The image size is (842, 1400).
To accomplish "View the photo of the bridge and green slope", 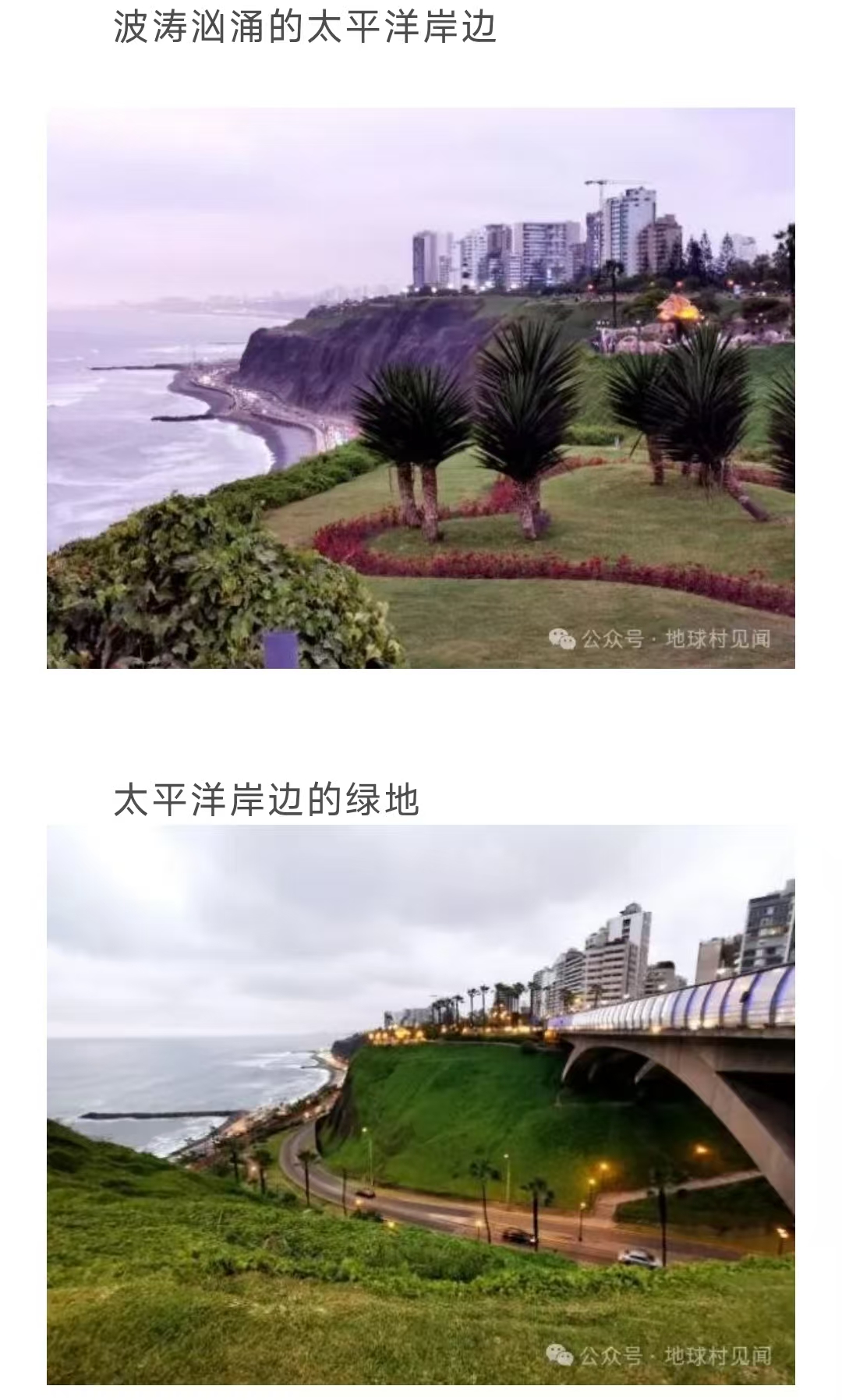I will point(421,1105).
